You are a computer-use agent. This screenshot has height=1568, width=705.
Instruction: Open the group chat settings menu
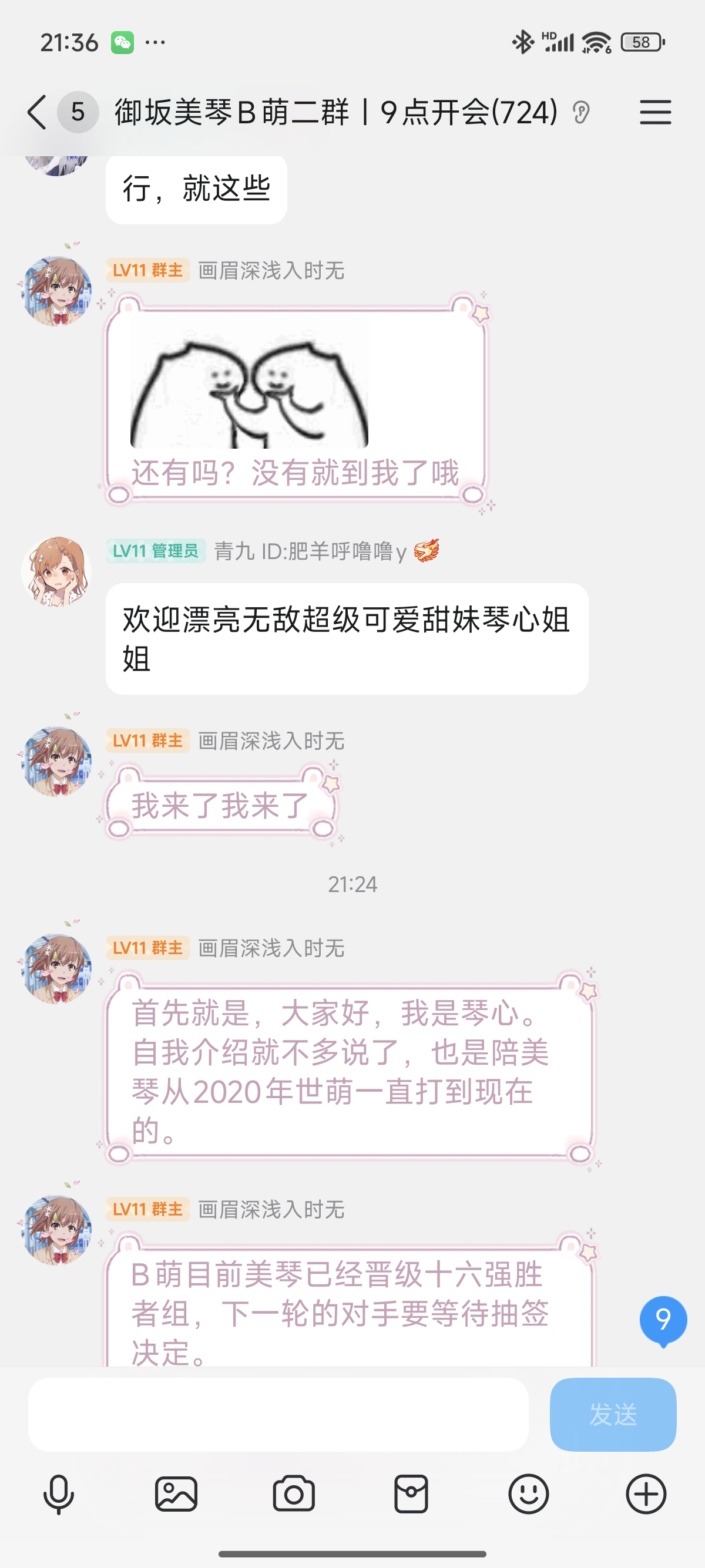tap(655, 113)
